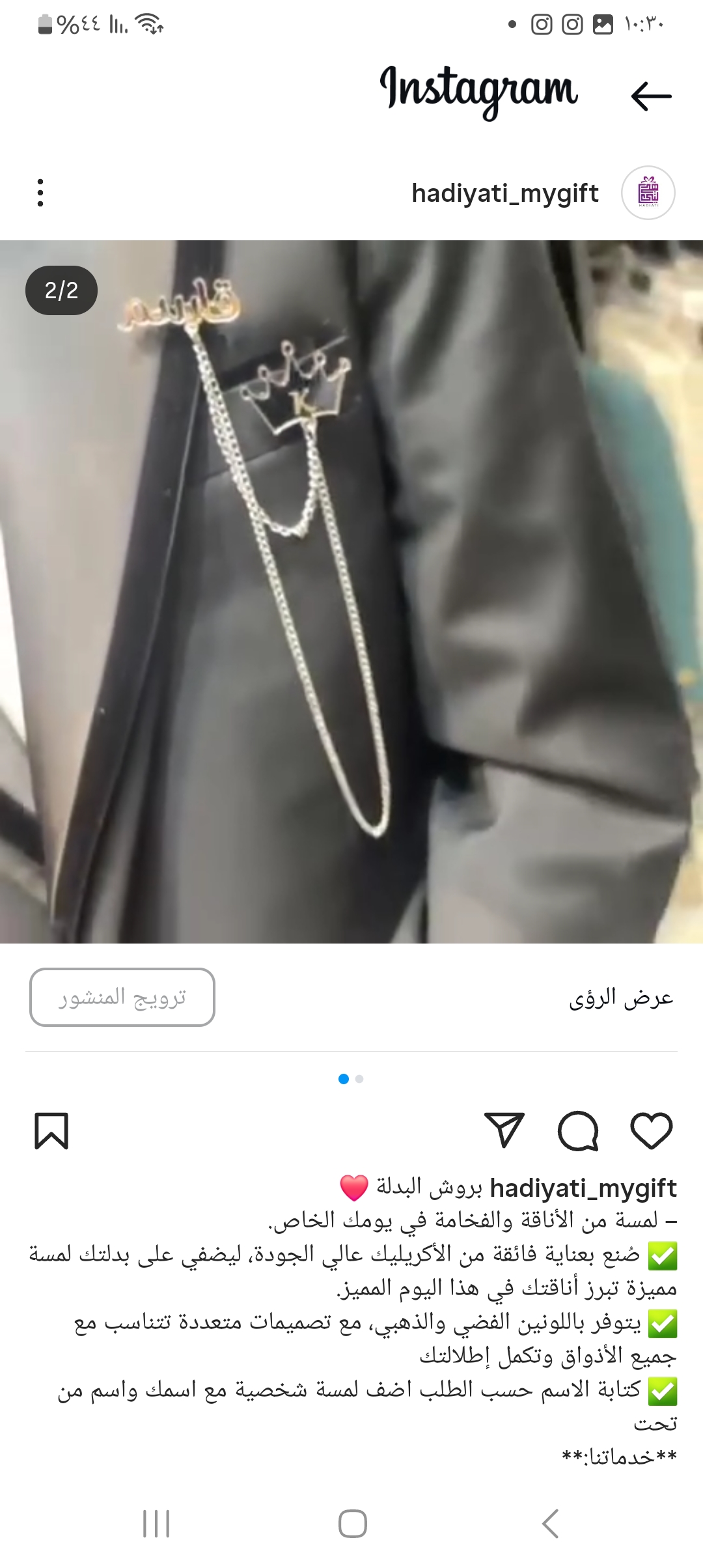Save the post with the bookmark icon
Viewport: 703px width, 1568px height.
51,1130
